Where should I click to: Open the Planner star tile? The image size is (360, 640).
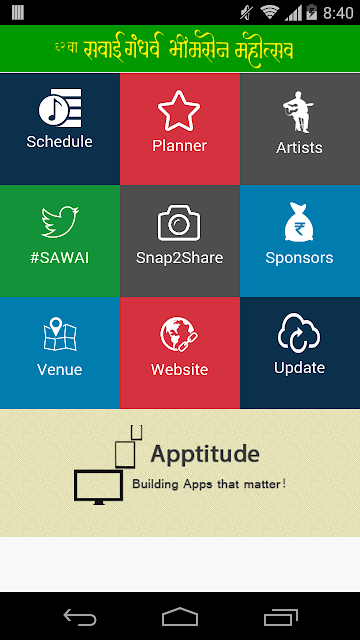click(x=180, y=129)
